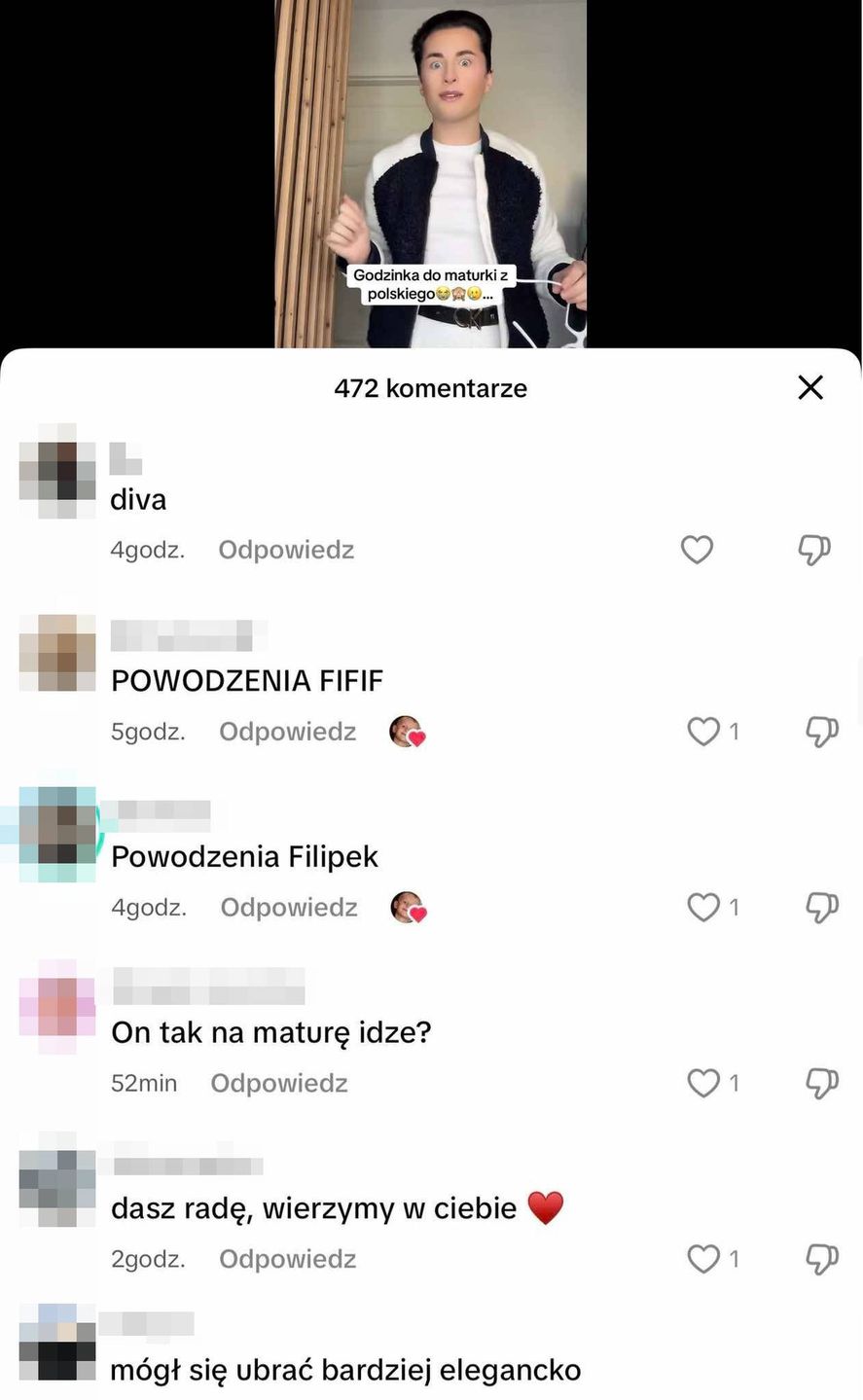Screen dimensions: 863x1400
Task: Like the 'POWODZENIA FIFIF' comment
Action: pos(703,732)
